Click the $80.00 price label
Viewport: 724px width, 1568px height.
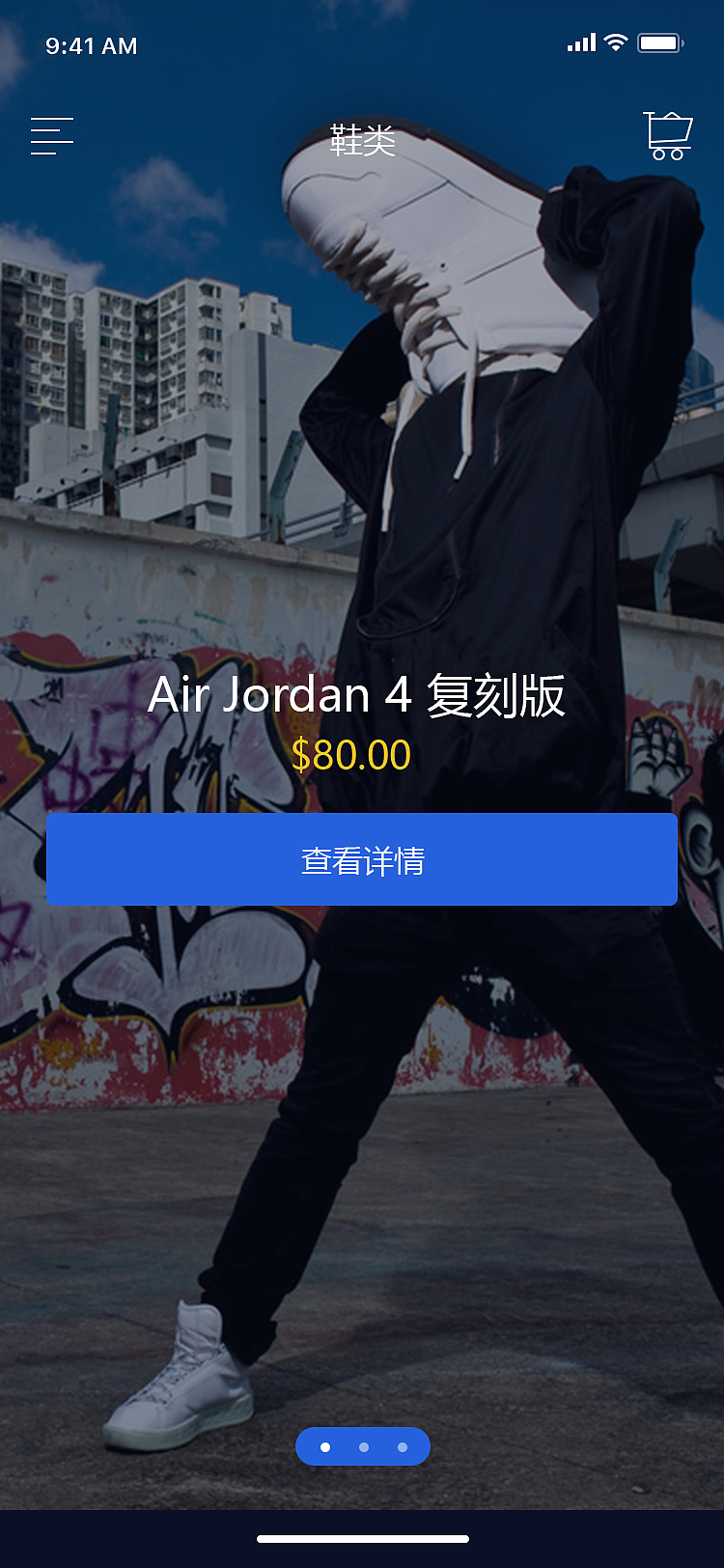pos(351,756)
